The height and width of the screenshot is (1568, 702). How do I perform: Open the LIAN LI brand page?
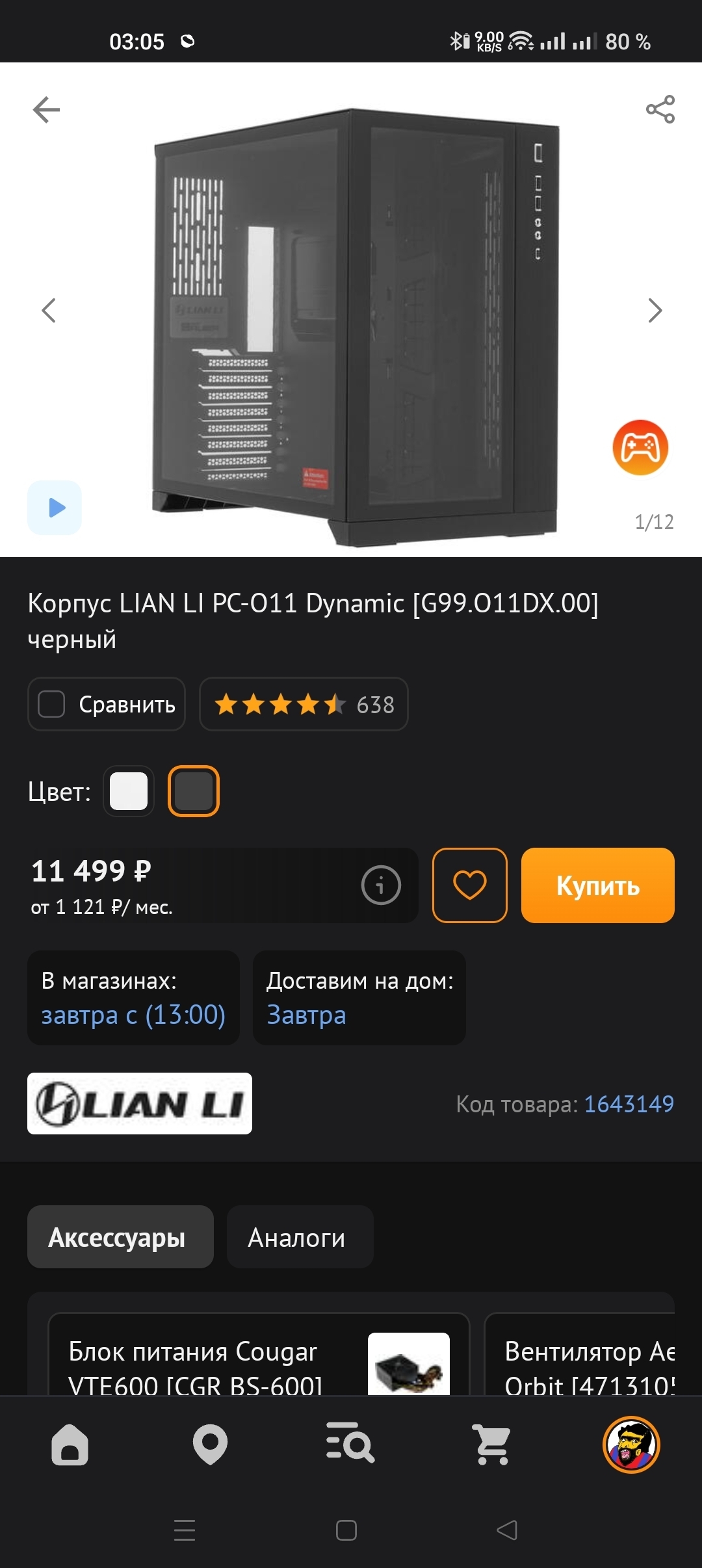[140, 1103]
